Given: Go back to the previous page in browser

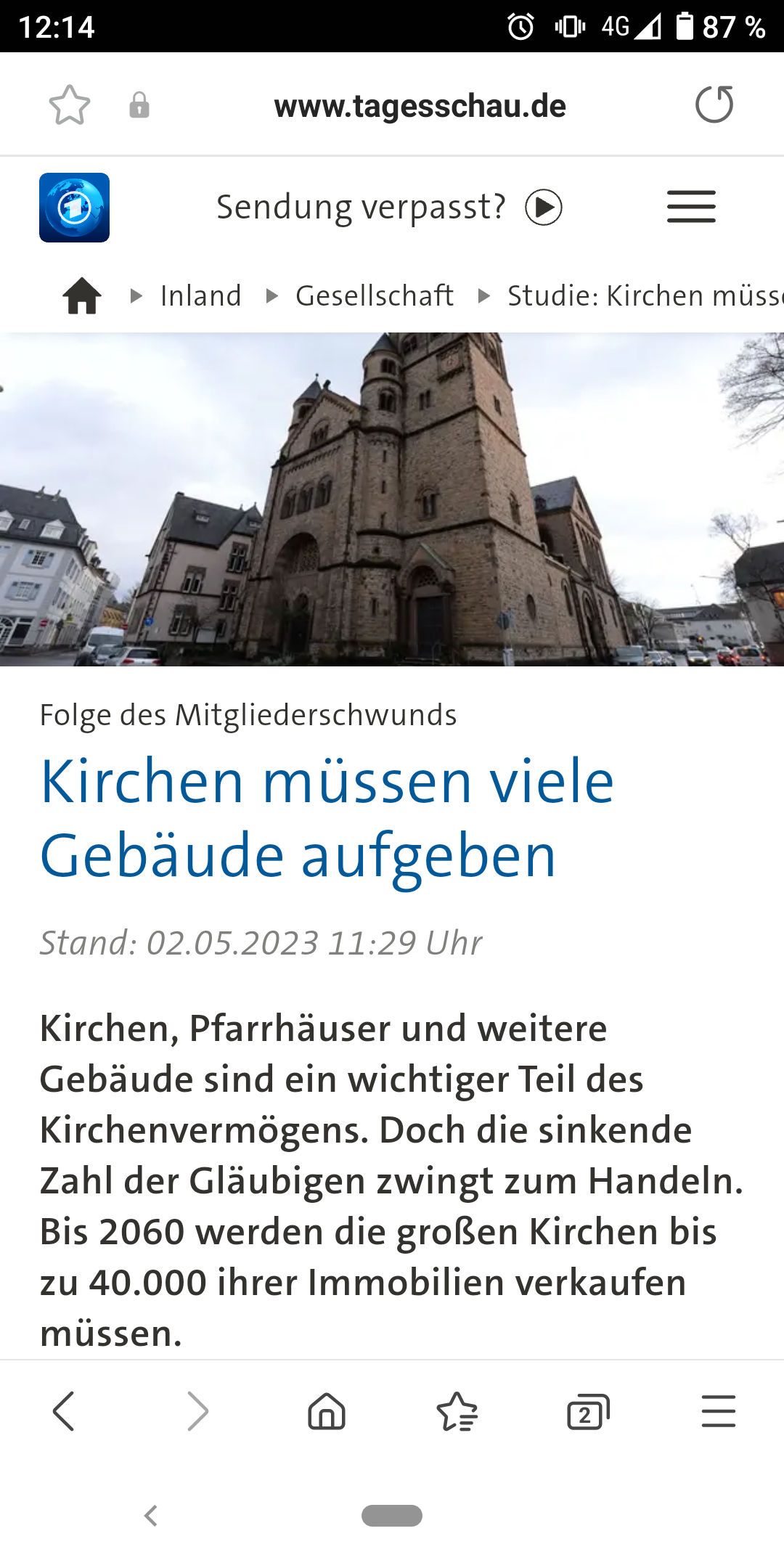Looking at the screenshot, I should pos(64,1412).
